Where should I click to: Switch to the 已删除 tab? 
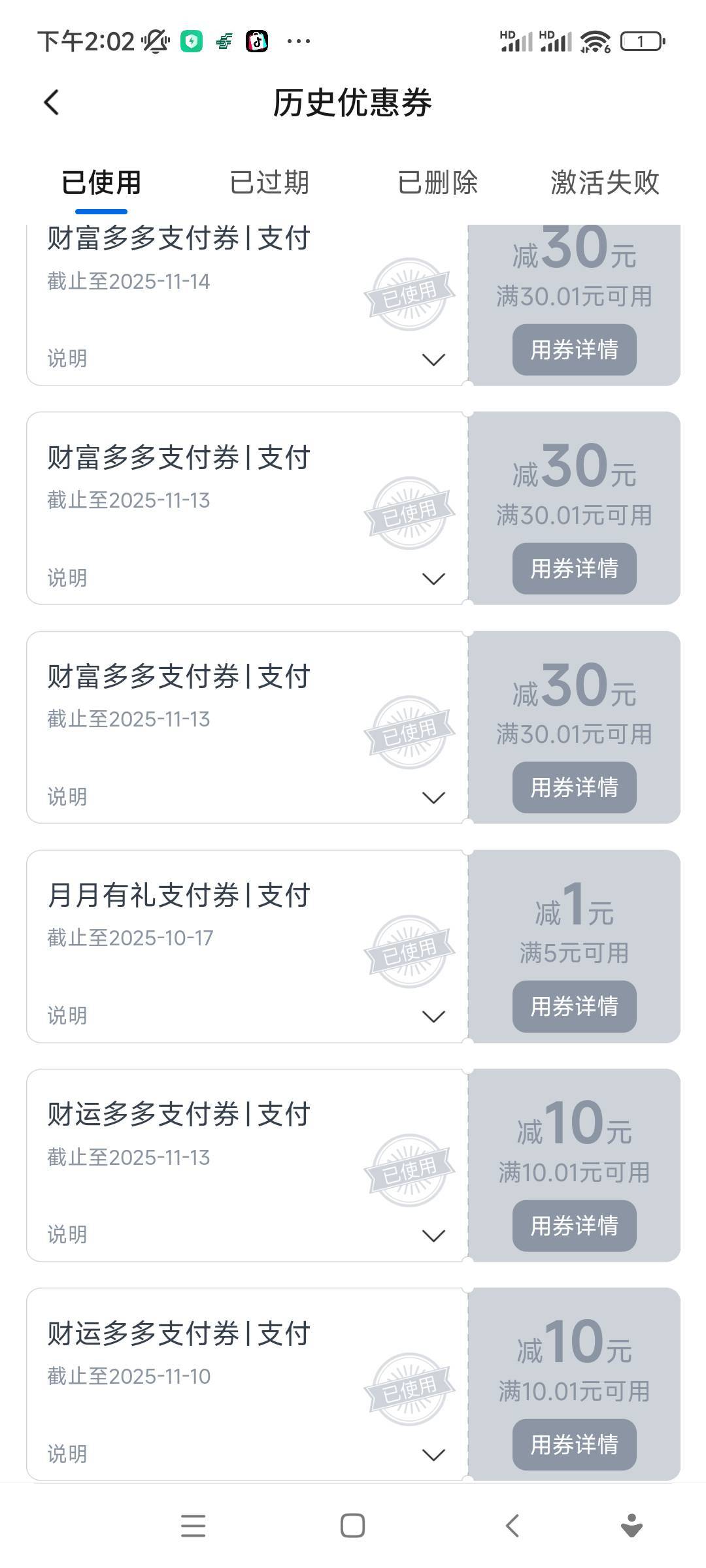click(x=437, y=182)
